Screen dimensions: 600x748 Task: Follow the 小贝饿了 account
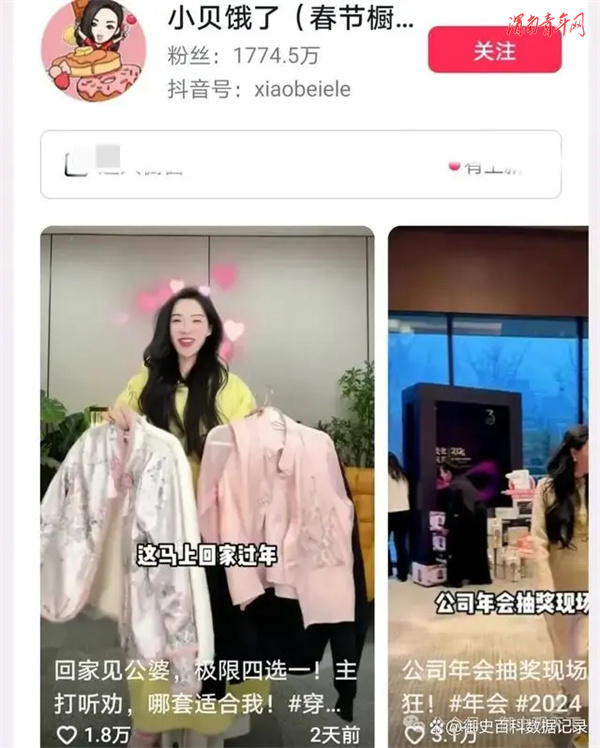point(494,49)
